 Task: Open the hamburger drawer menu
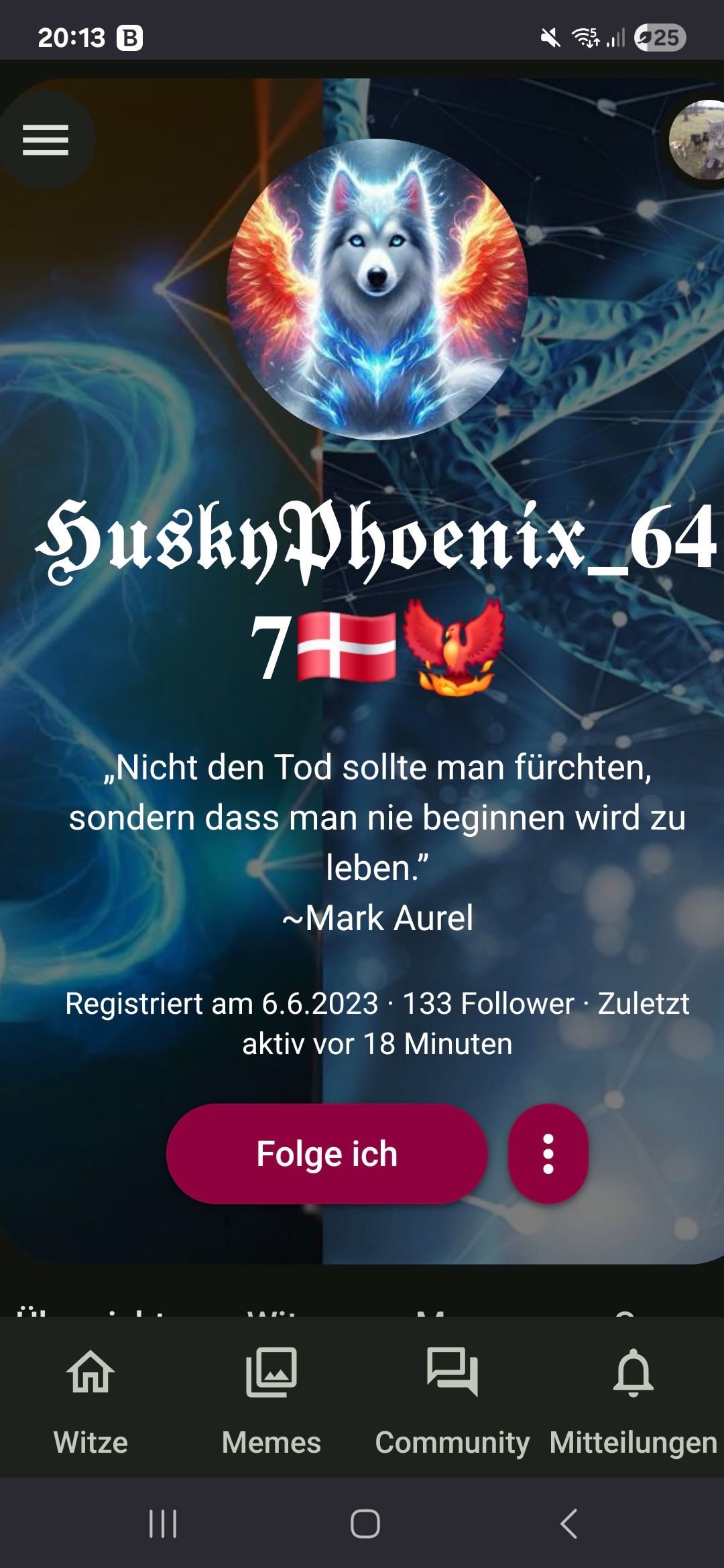46,140
